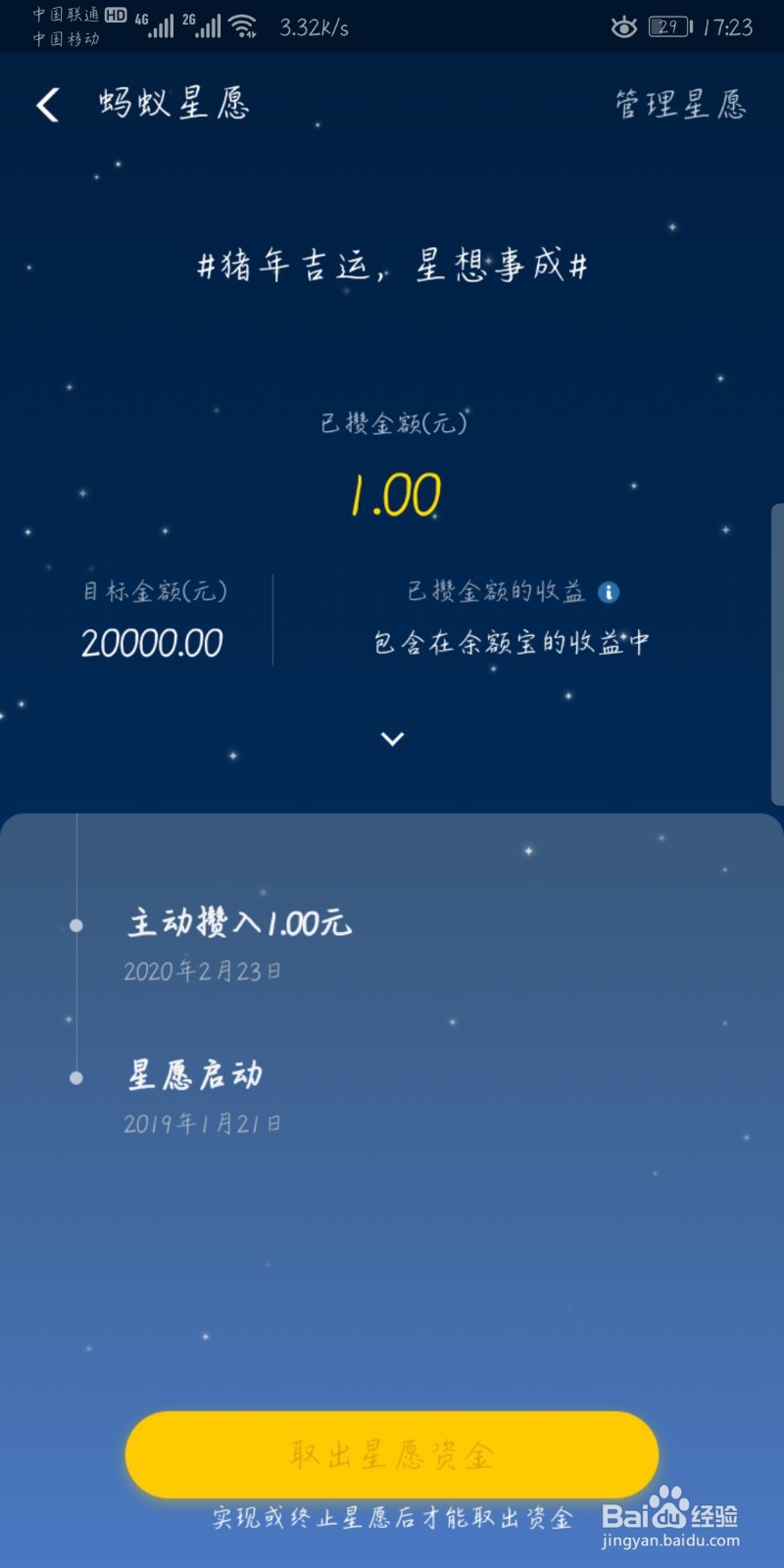Viewport: 784px width, 1568px height.
Task: Tap the battery indicator showing 29
Action: (667, 28)
